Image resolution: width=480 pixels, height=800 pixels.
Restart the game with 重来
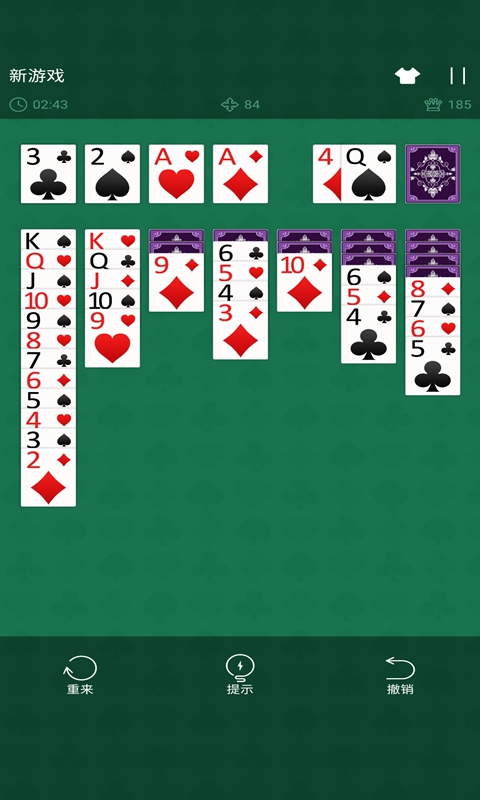pyautogui.click(x=80, y=675)
